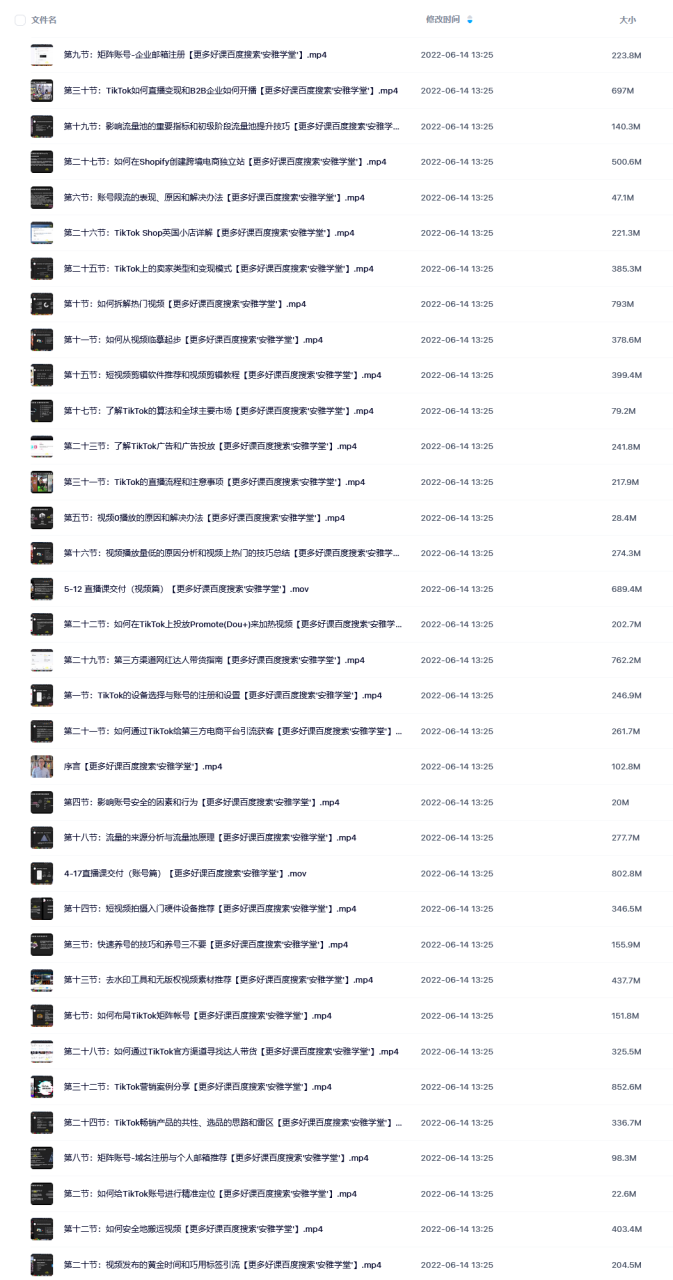Image resolution: width=673 pixels, height=1280 pixels.
Task: Sort files by 修改时间 column
Action: click(443, 19)
